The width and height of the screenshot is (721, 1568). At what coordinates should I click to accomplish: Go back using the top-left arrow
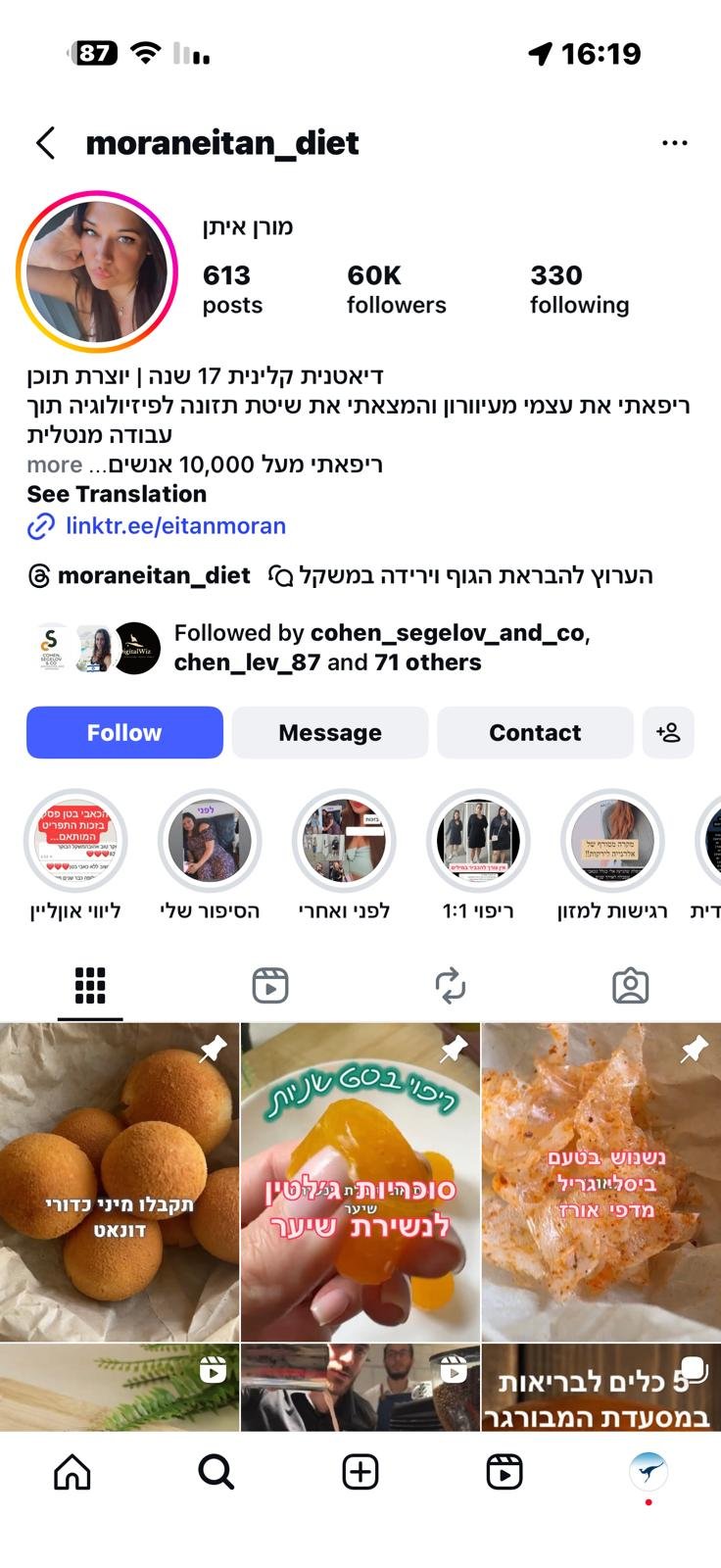[x=45, y=143]
